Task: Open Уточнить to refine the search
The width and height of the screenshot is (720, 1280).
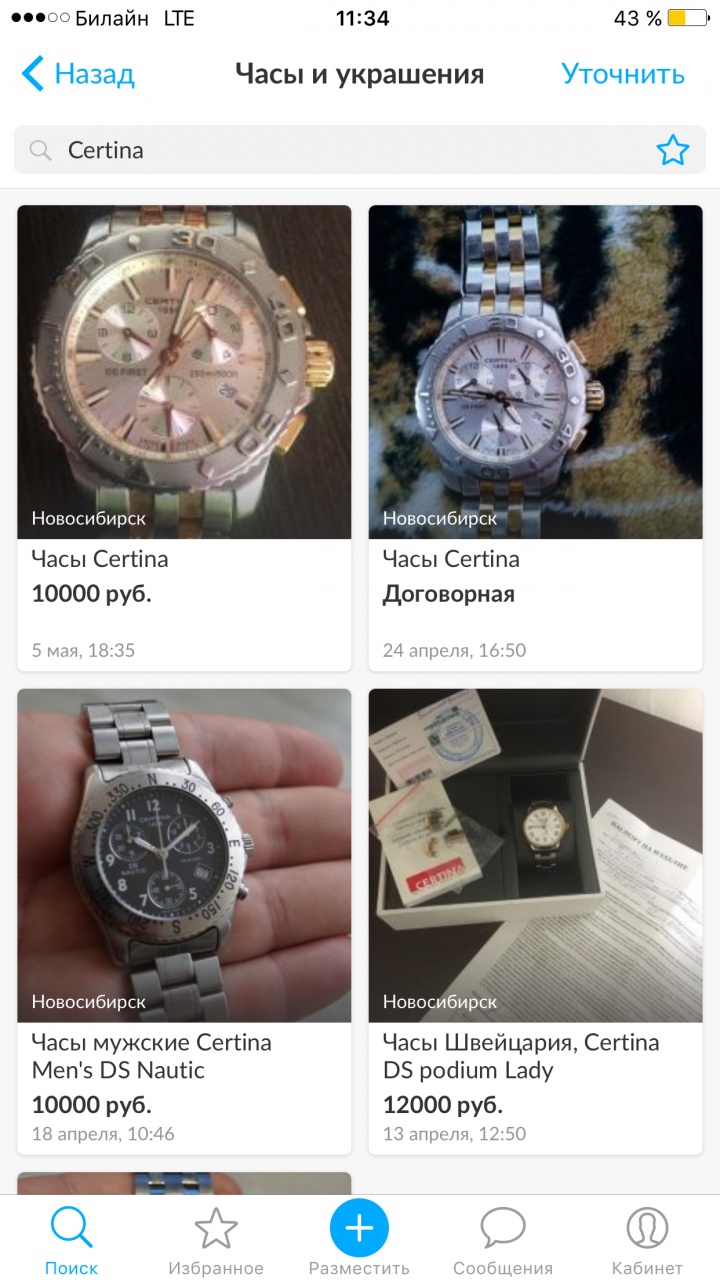Action: [x=622, y=74]
